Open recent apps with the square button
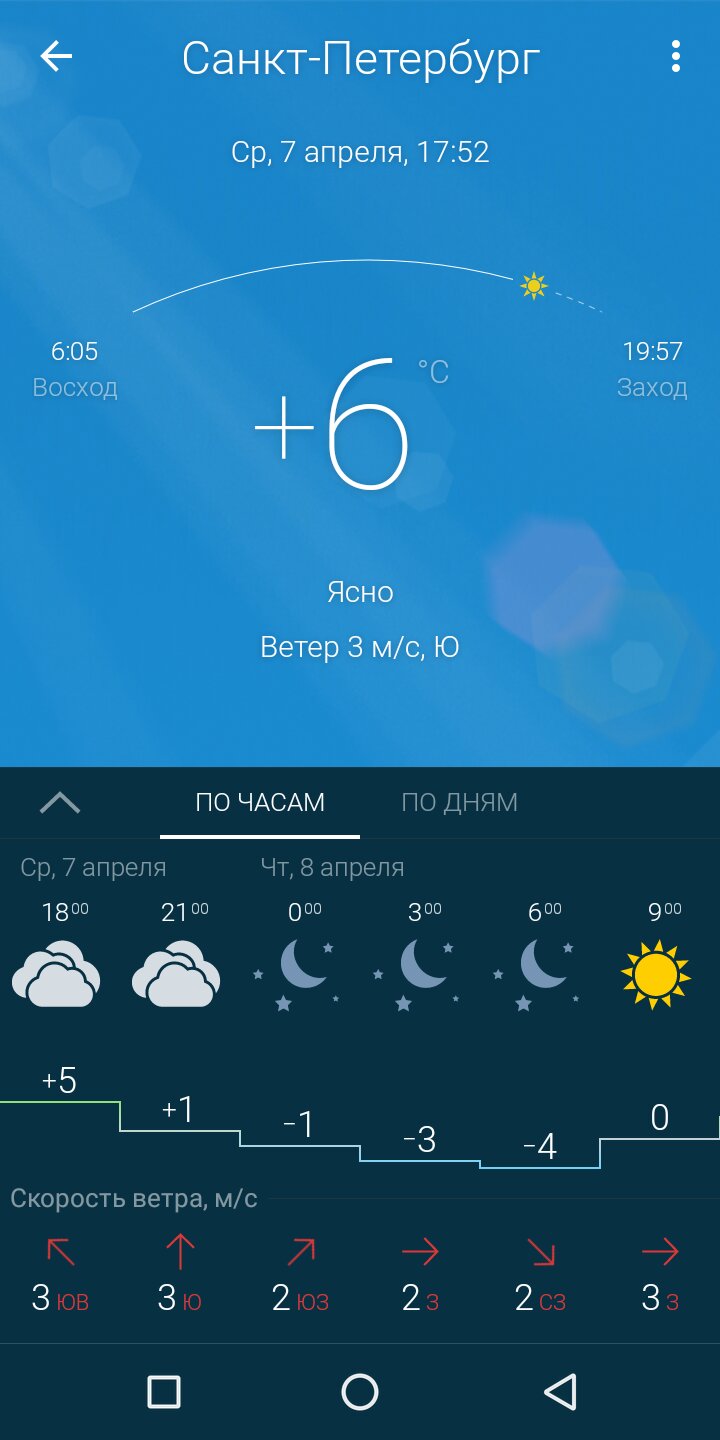The width and height of the screenshot is (720, 1440). coord(163,1392)
